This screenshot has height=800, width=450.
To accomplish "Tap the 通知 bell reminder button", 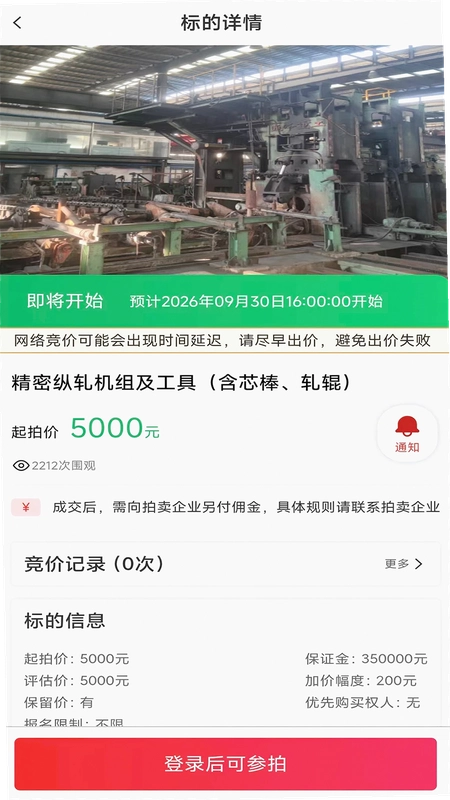I will tap(407, 434).
